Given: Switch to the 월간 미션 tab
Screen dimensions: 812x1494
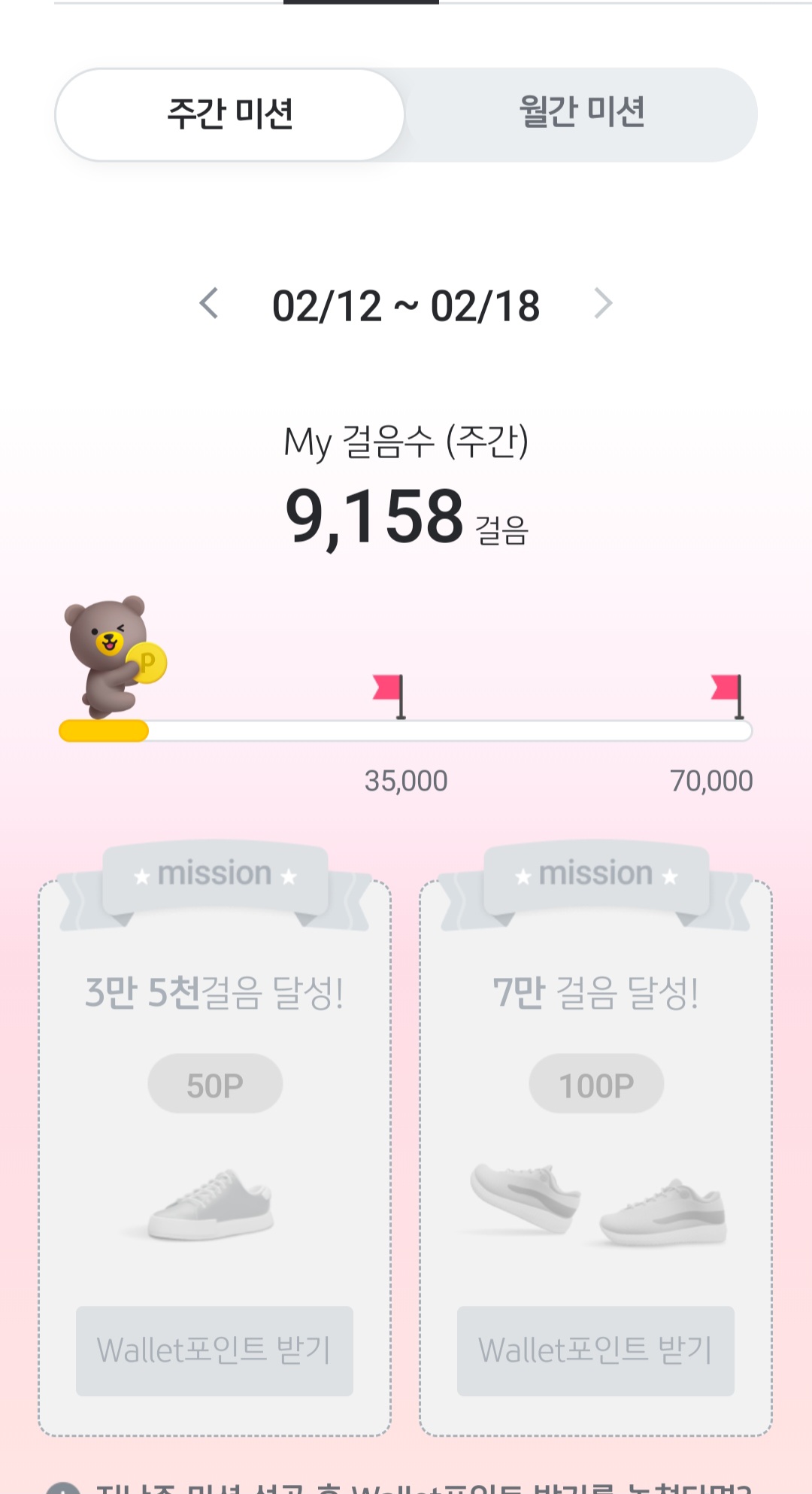Looking at the screenshot, I should (581, 114).
